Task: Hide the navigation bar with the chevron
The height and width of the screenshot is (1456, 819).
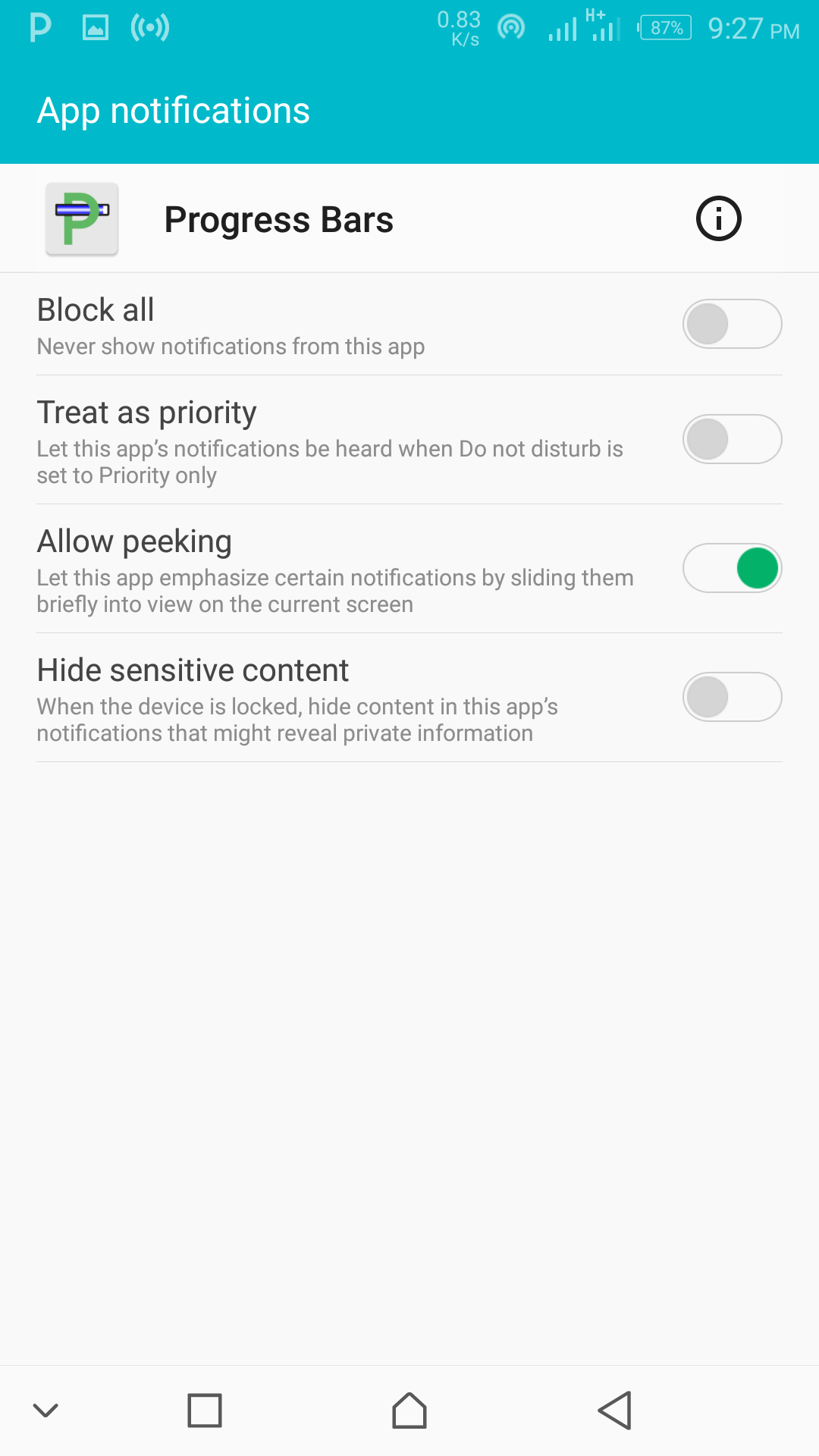Action: [x=45, y=1410]
